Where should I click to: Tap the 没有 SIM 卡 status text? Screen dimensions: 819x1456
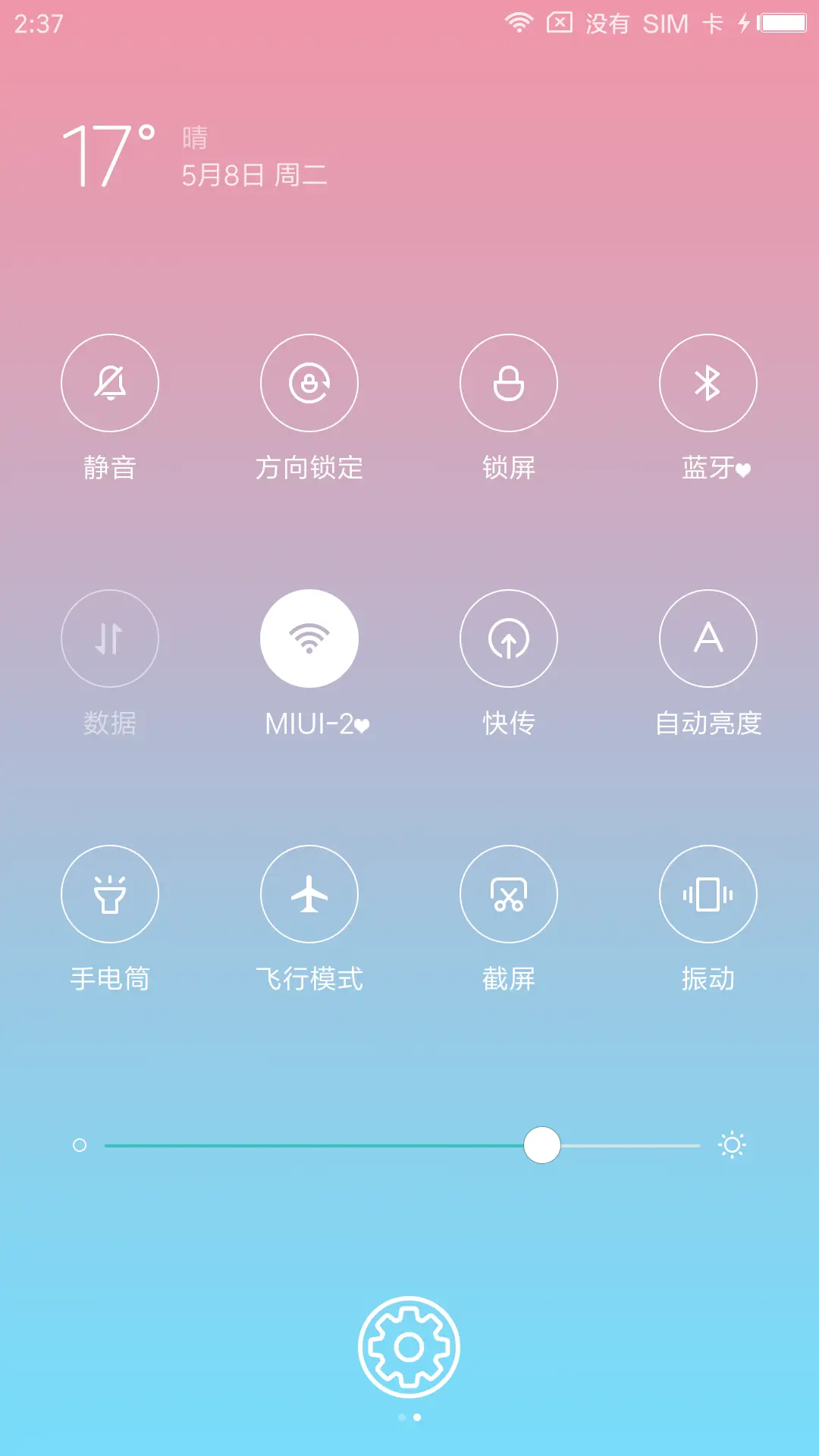(x=652, y=22)
